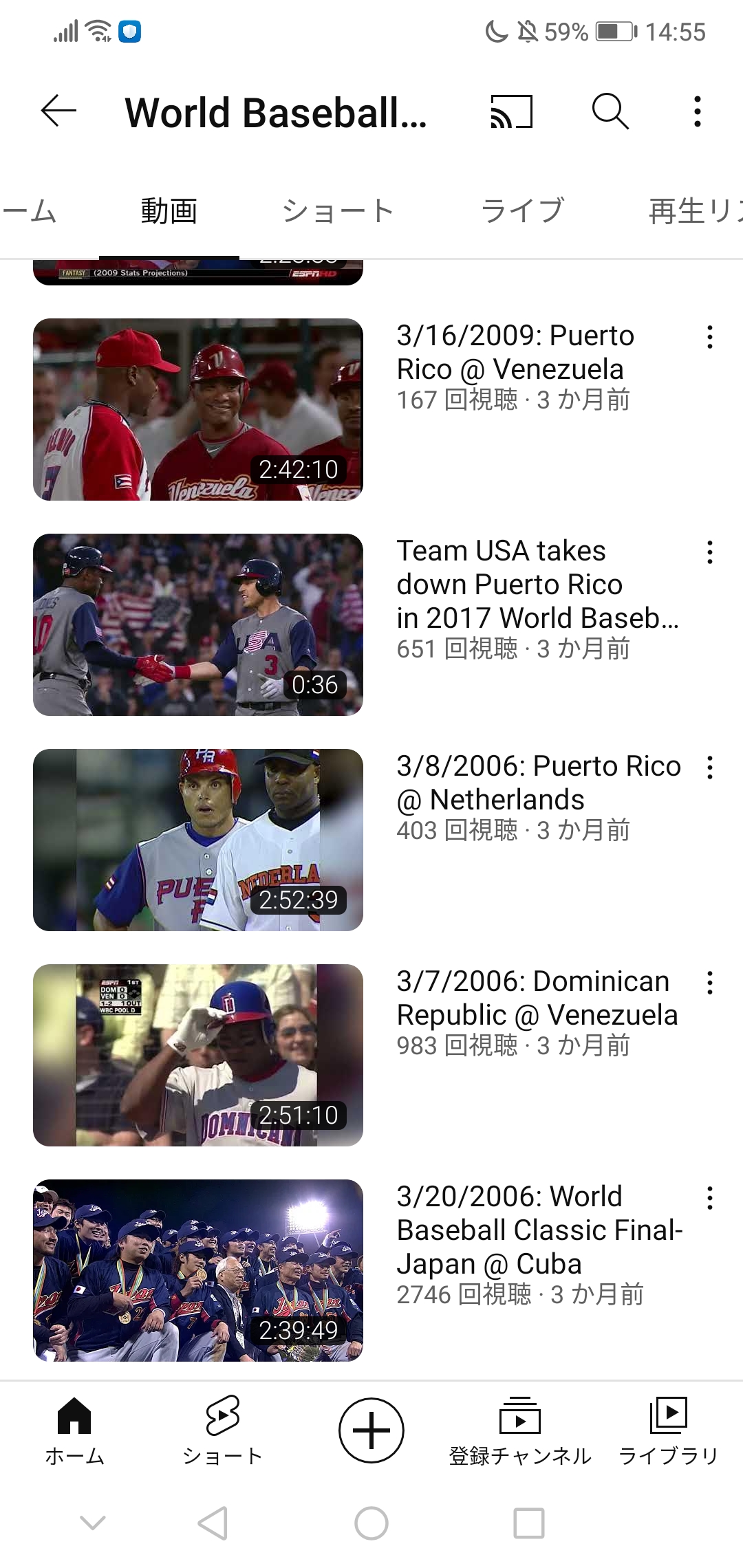Open options for Team USA video
This screenshot has width=743, height=1568.
click(710, 552)
